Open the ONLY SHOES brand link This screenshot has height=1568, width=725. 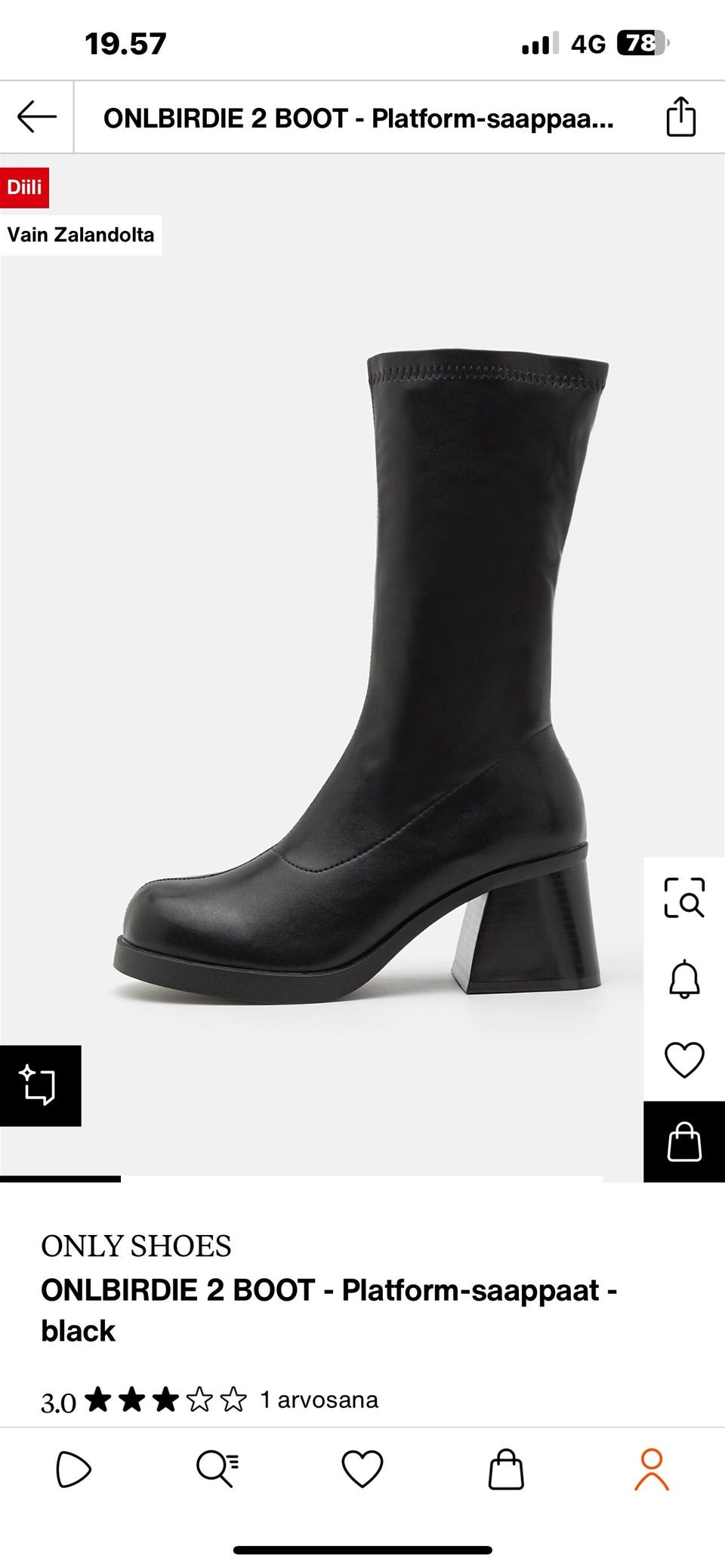[x=136, y=1246]
